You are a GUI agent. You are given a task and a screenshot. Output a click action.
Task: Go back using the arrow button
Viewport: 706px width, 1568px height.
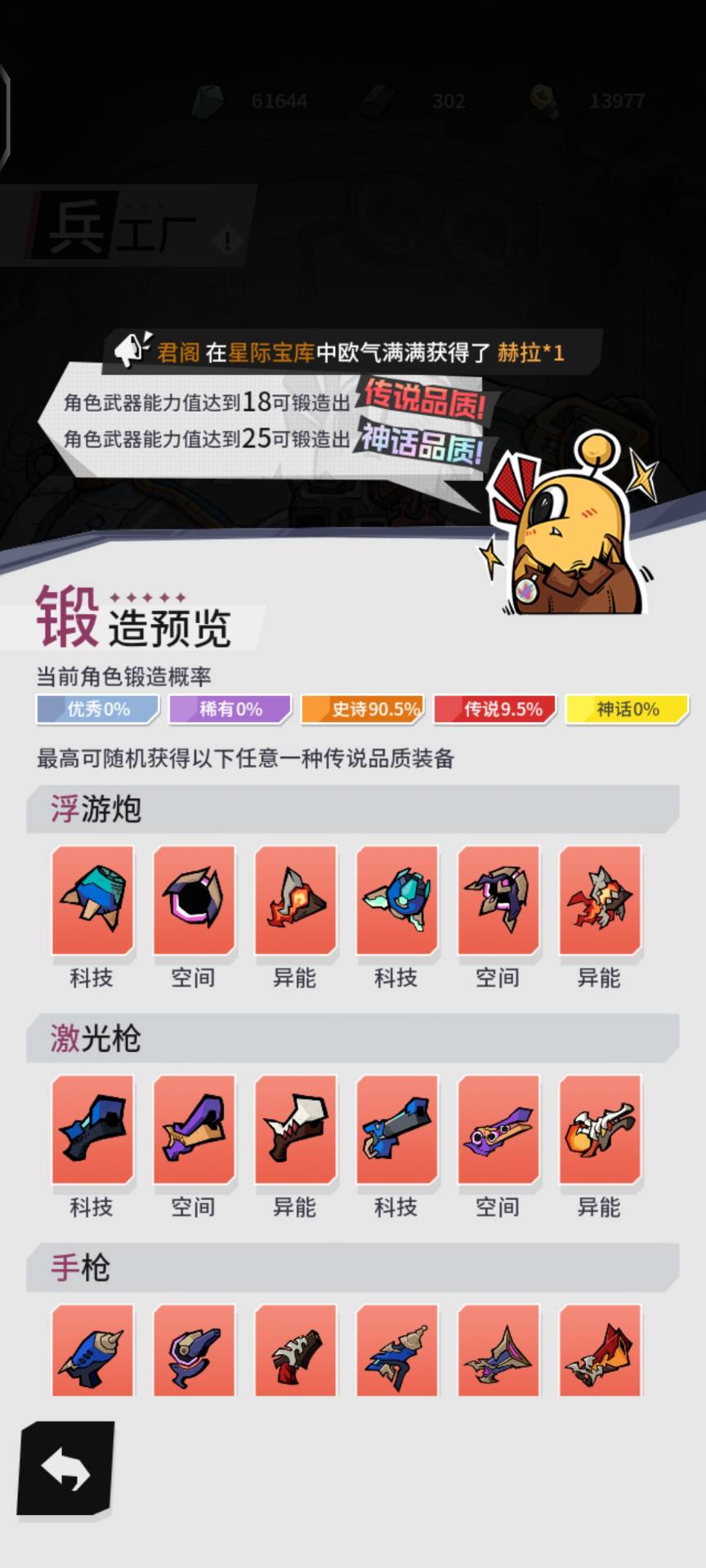[x=65, y=1469]
